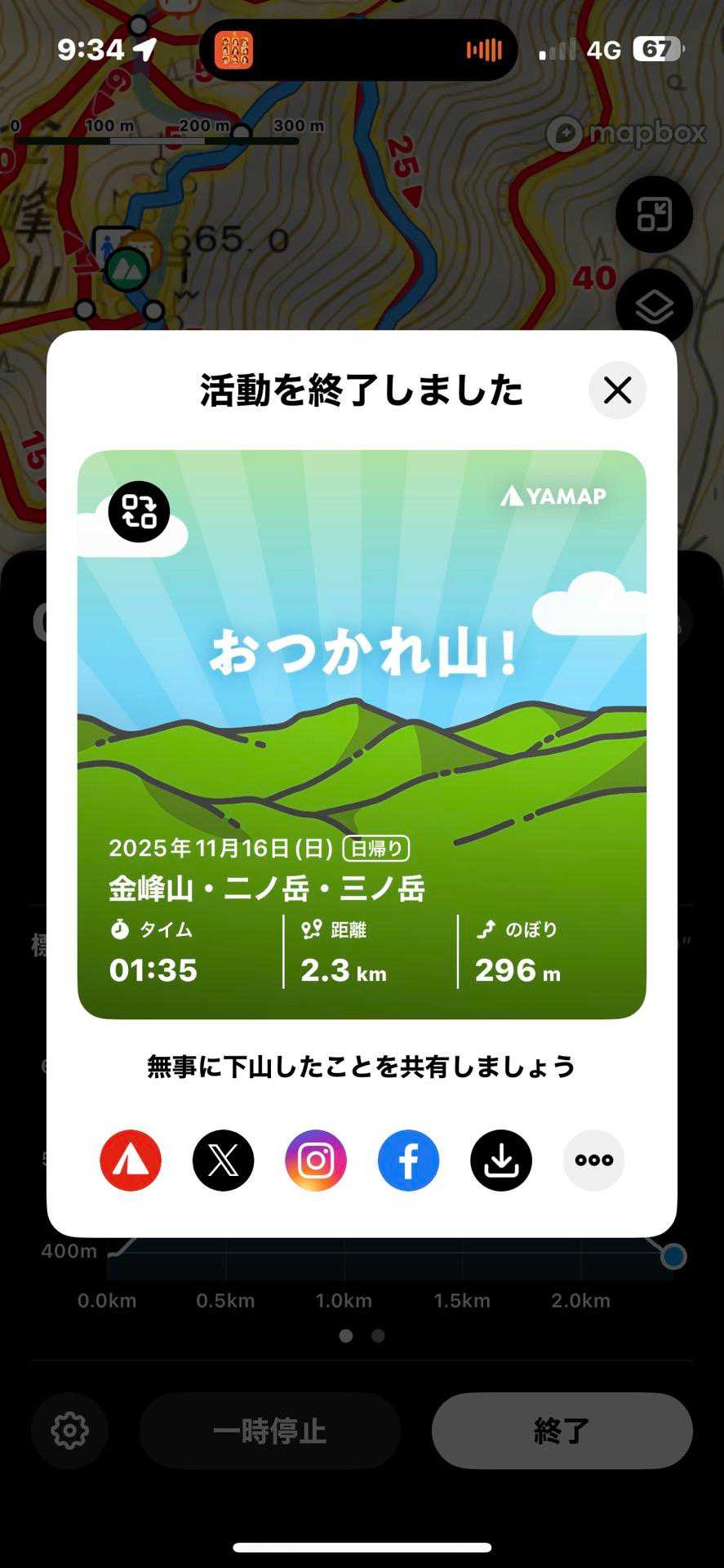
Task: Close the activity finished dialog
Action: pyautogui.click(x=617, y=390)
